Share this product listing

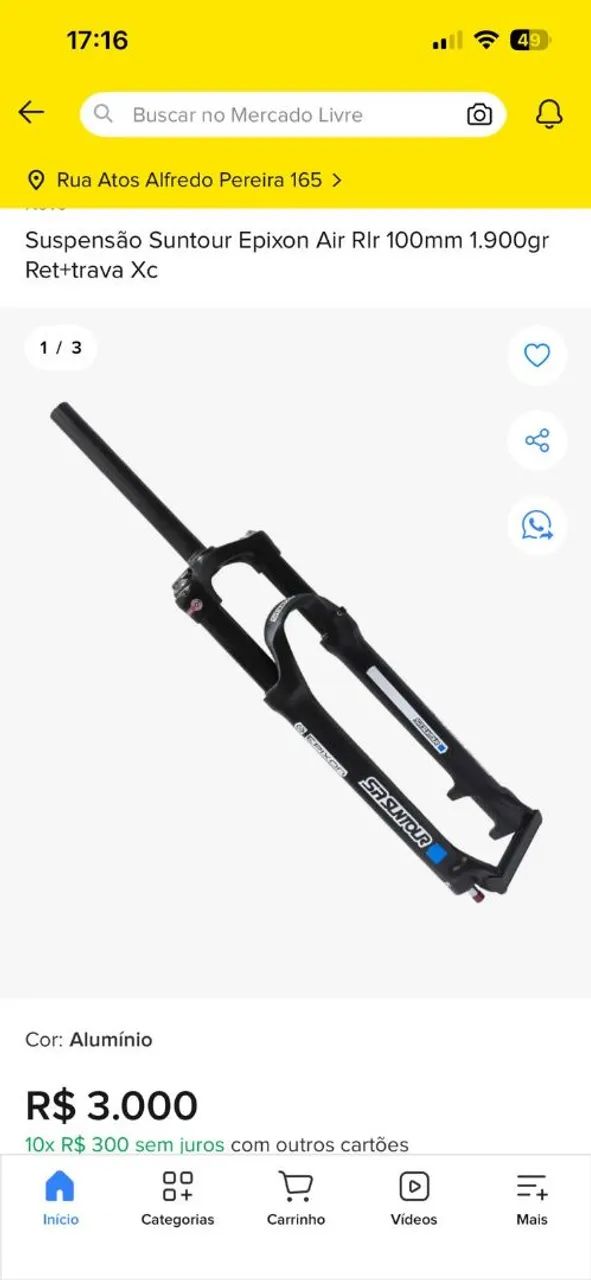(x=537, y=440)
